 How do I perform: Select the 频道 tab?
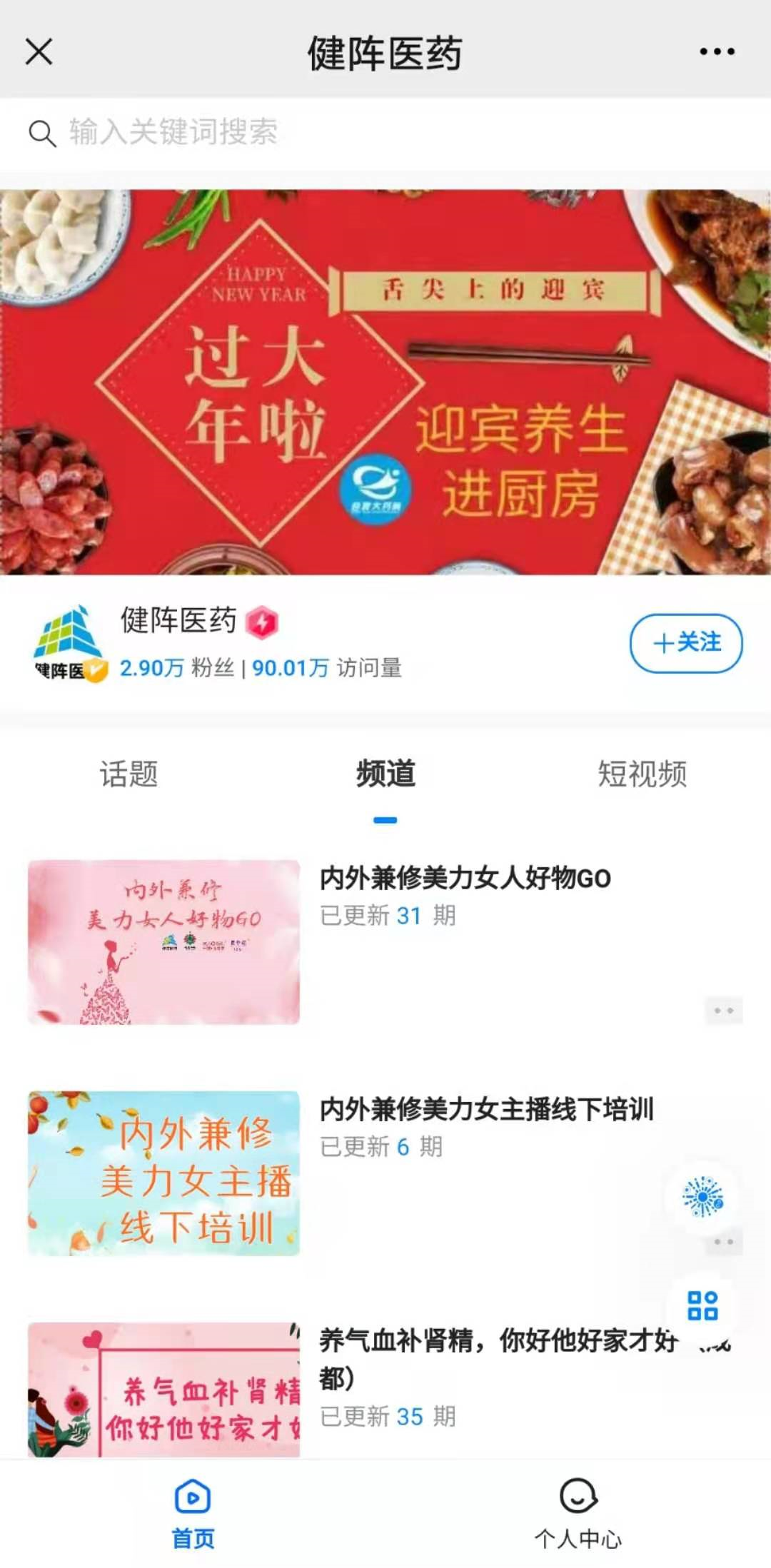[385, 774]
